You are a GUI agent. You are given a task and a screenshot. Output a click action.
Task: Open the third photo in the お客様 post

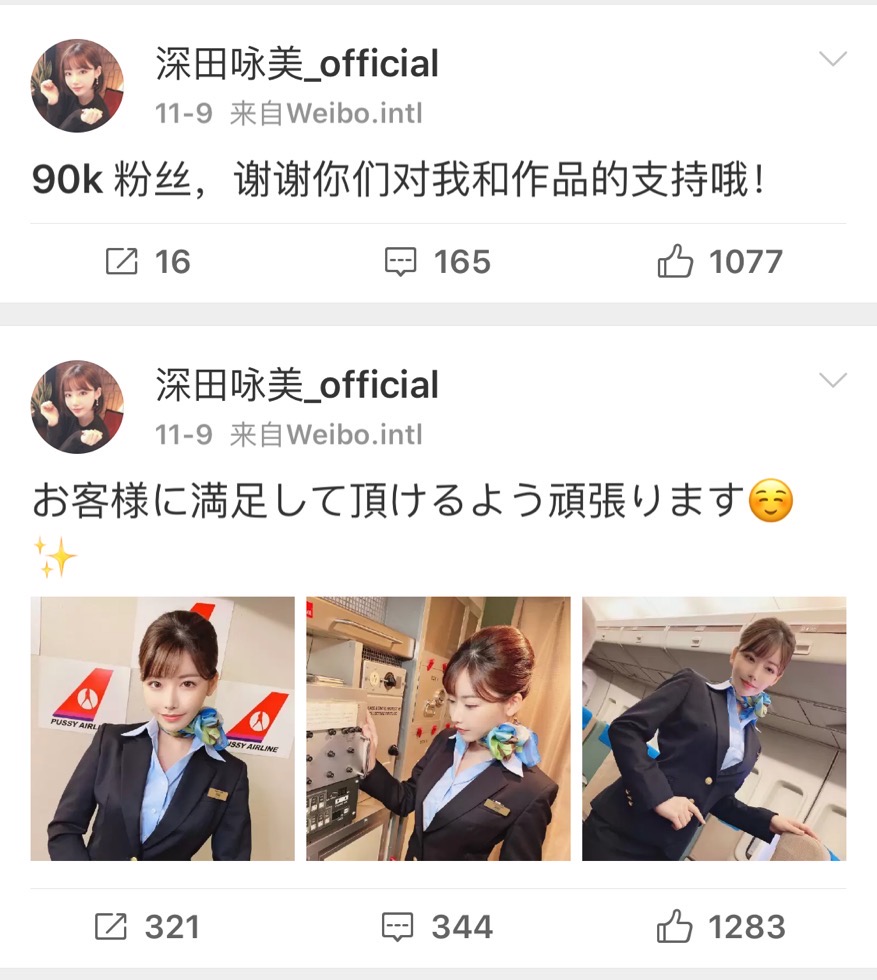(x=714, y=728)
